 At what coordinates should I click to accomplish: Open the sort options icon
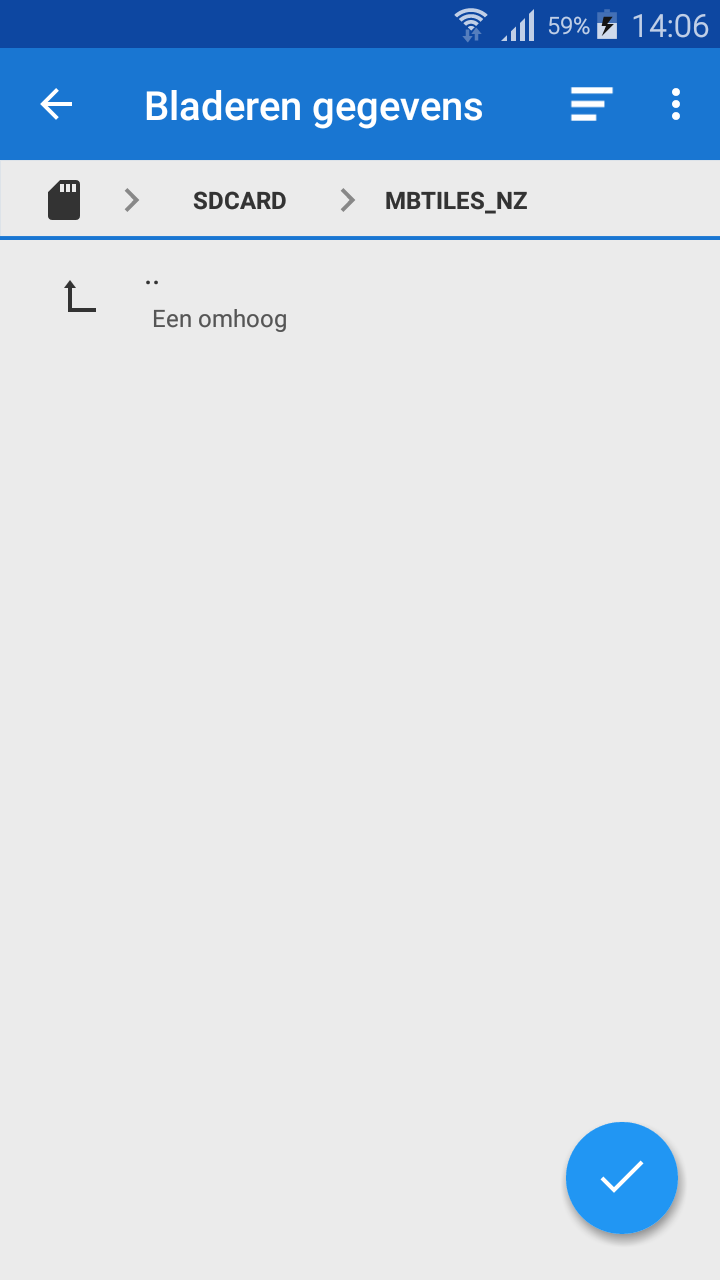tap(591, 104)
